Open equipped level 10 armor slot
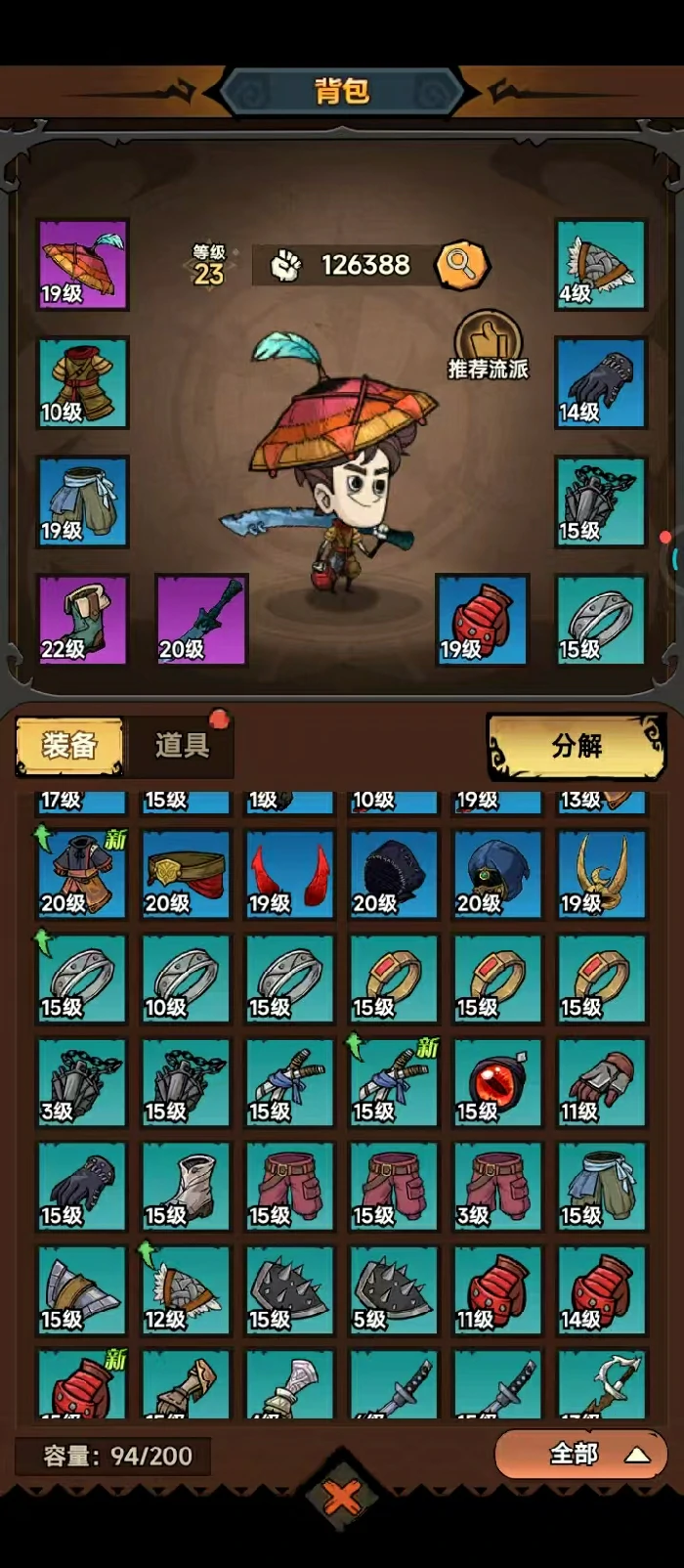684x1568 pixels. 83,383
